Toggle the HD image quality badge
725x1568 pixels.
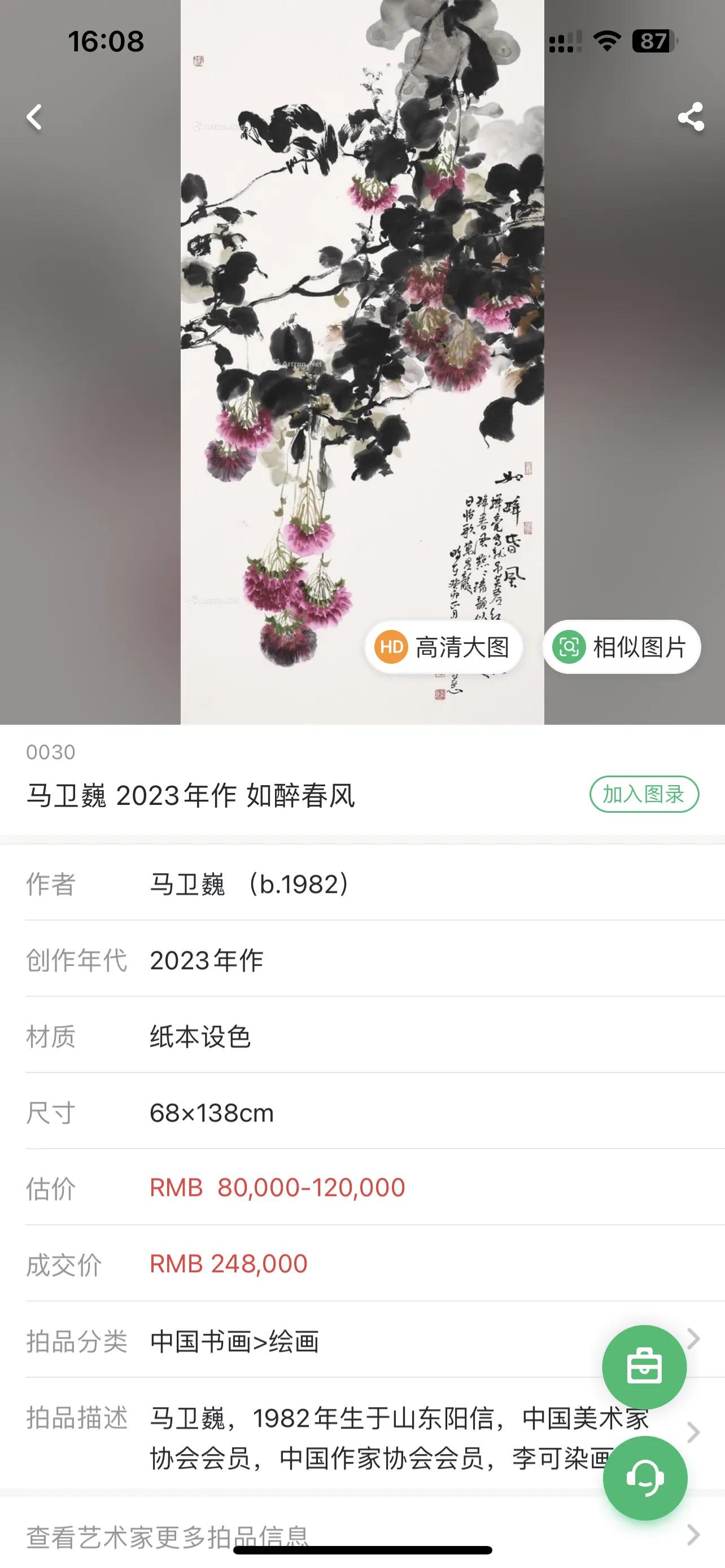point(392,647)
